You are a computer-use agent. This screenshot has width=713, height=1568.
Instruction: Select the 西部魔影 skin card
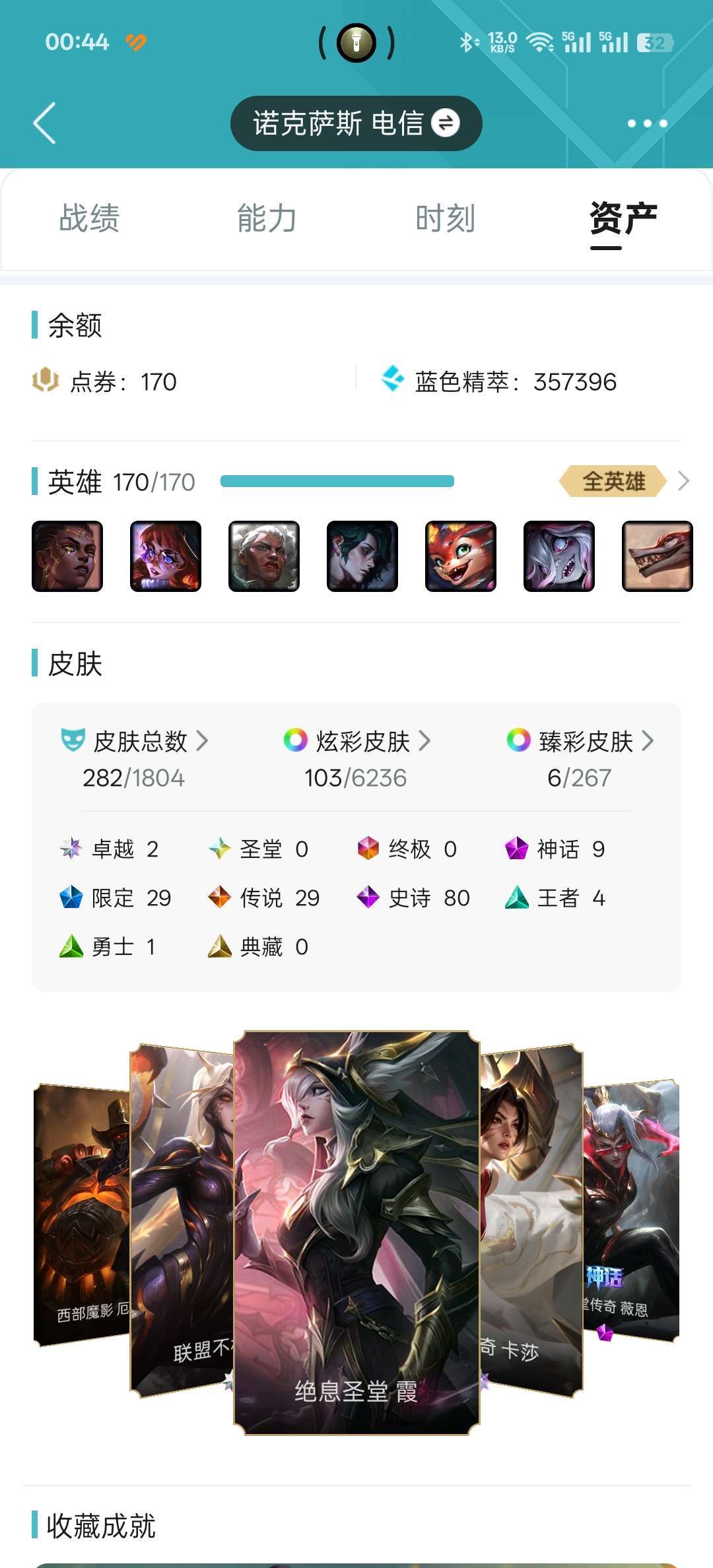coord(81,1214)
